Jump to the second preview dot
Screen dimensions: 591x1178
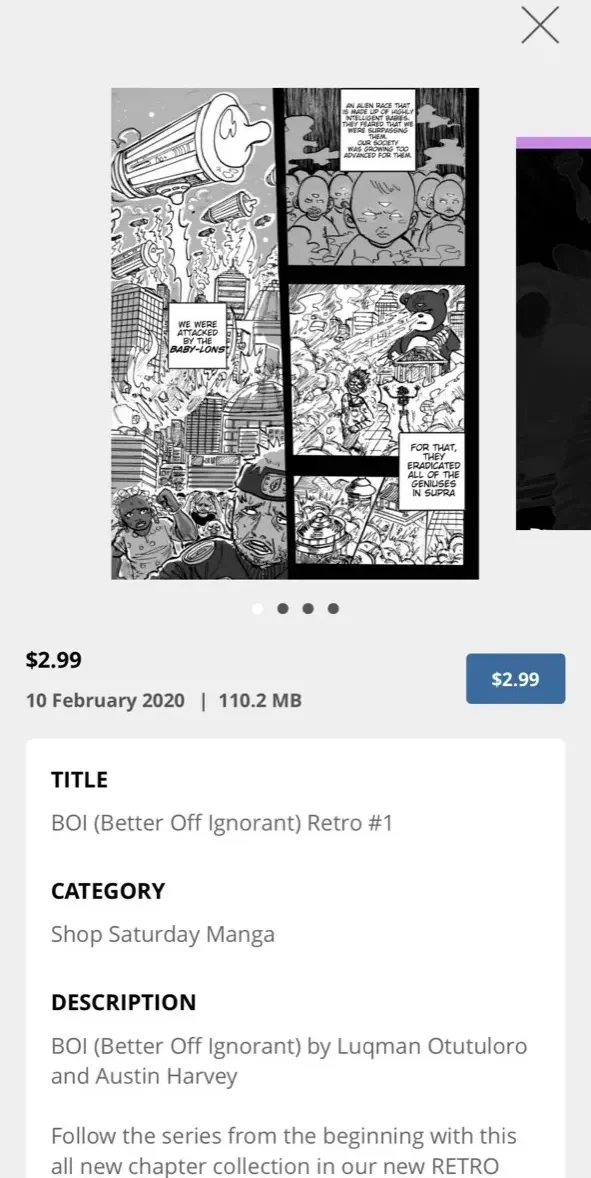tap(283, 609)
